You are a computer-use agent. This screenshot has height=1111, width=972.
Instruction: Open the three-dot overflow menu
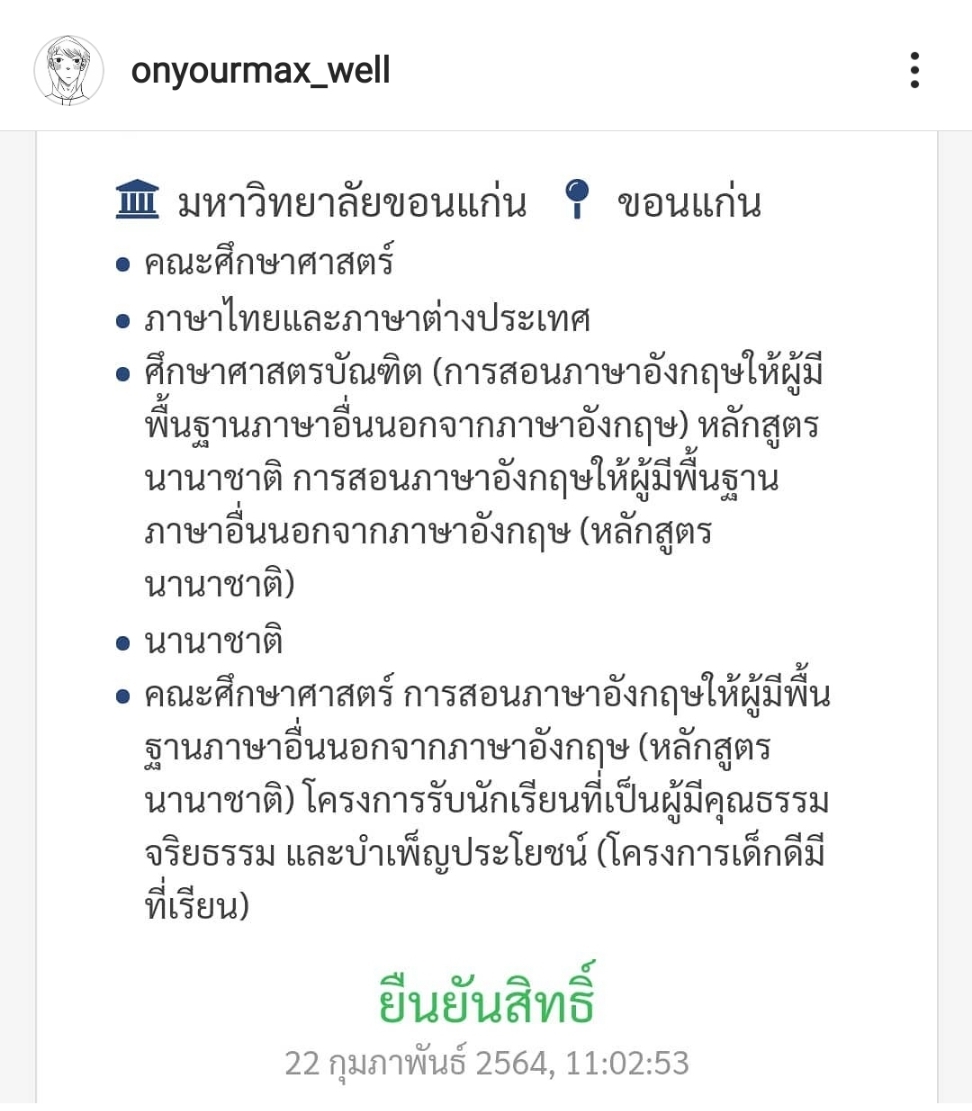tap(913, 68)
